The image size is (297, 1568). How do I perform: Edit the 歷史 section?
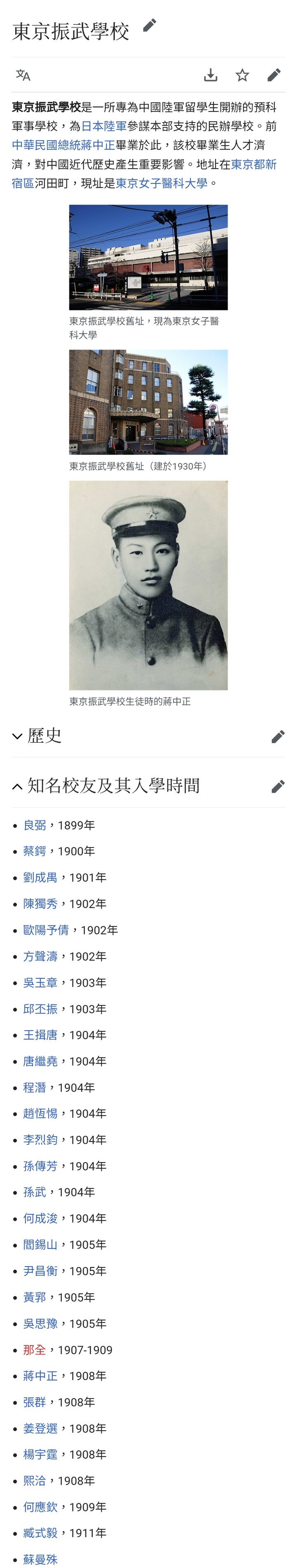(x=278, y=737)
